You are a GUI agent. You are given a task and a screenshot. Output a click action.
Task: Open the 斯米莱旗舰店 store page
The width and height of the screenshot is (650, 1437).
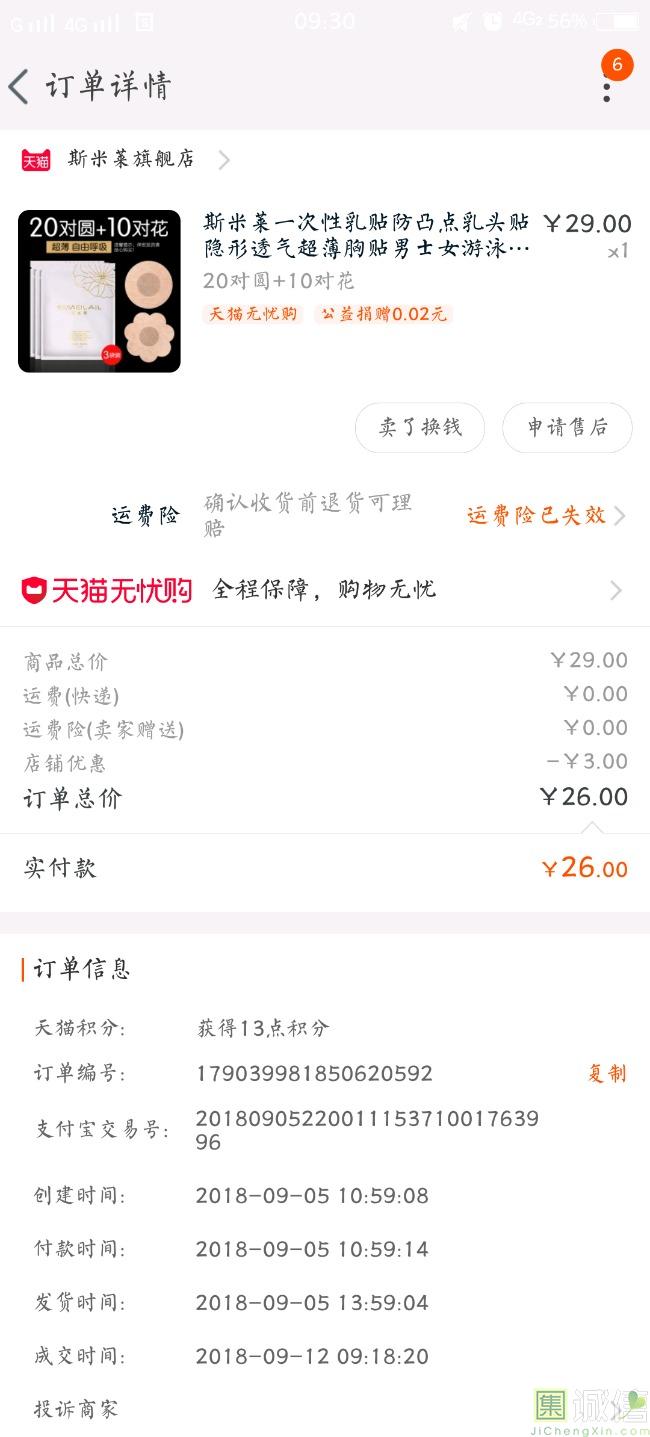[130, 159]
